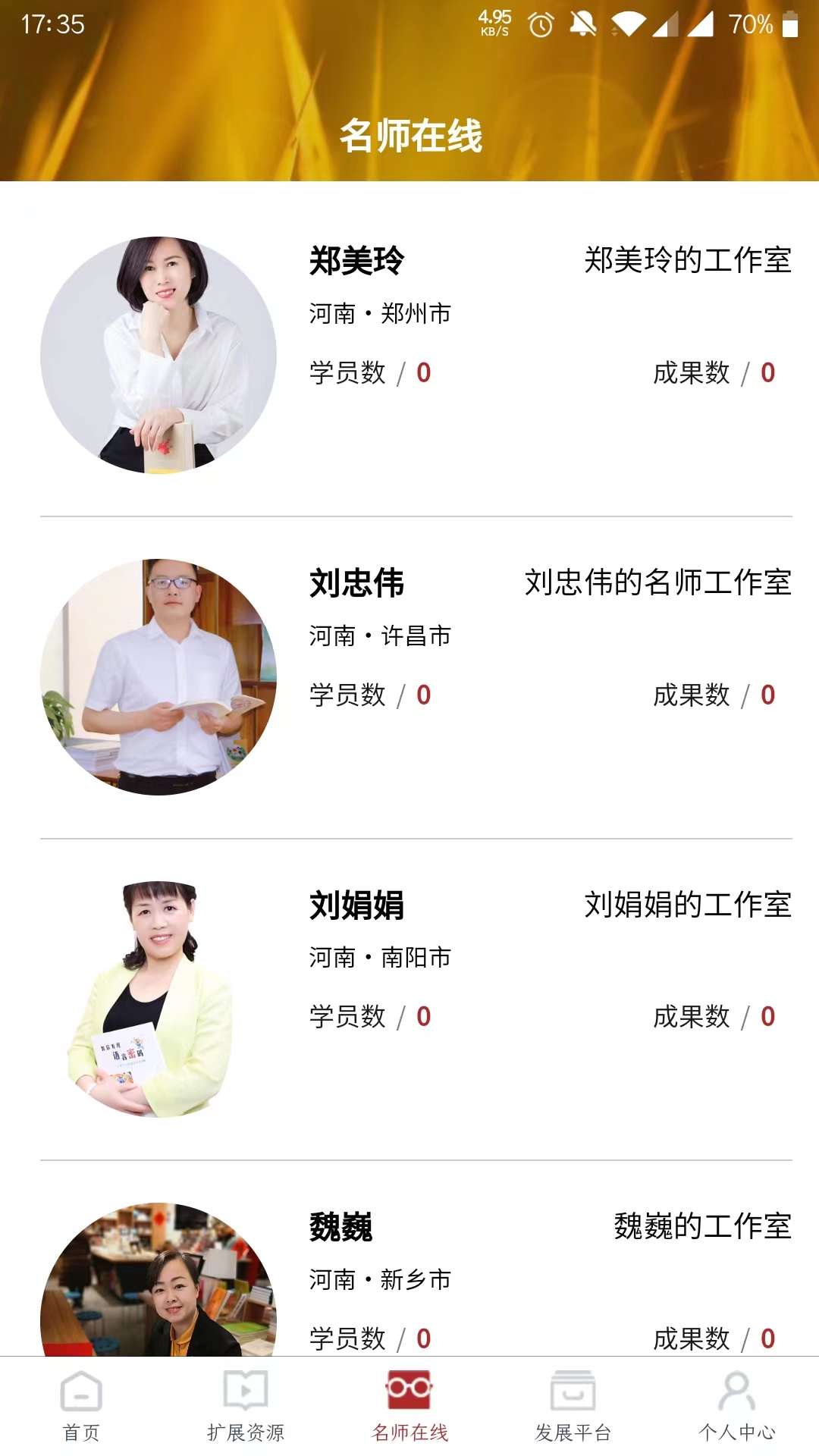
Task: Select the 扩展资源 resources icon
Action: (245, 1407)
